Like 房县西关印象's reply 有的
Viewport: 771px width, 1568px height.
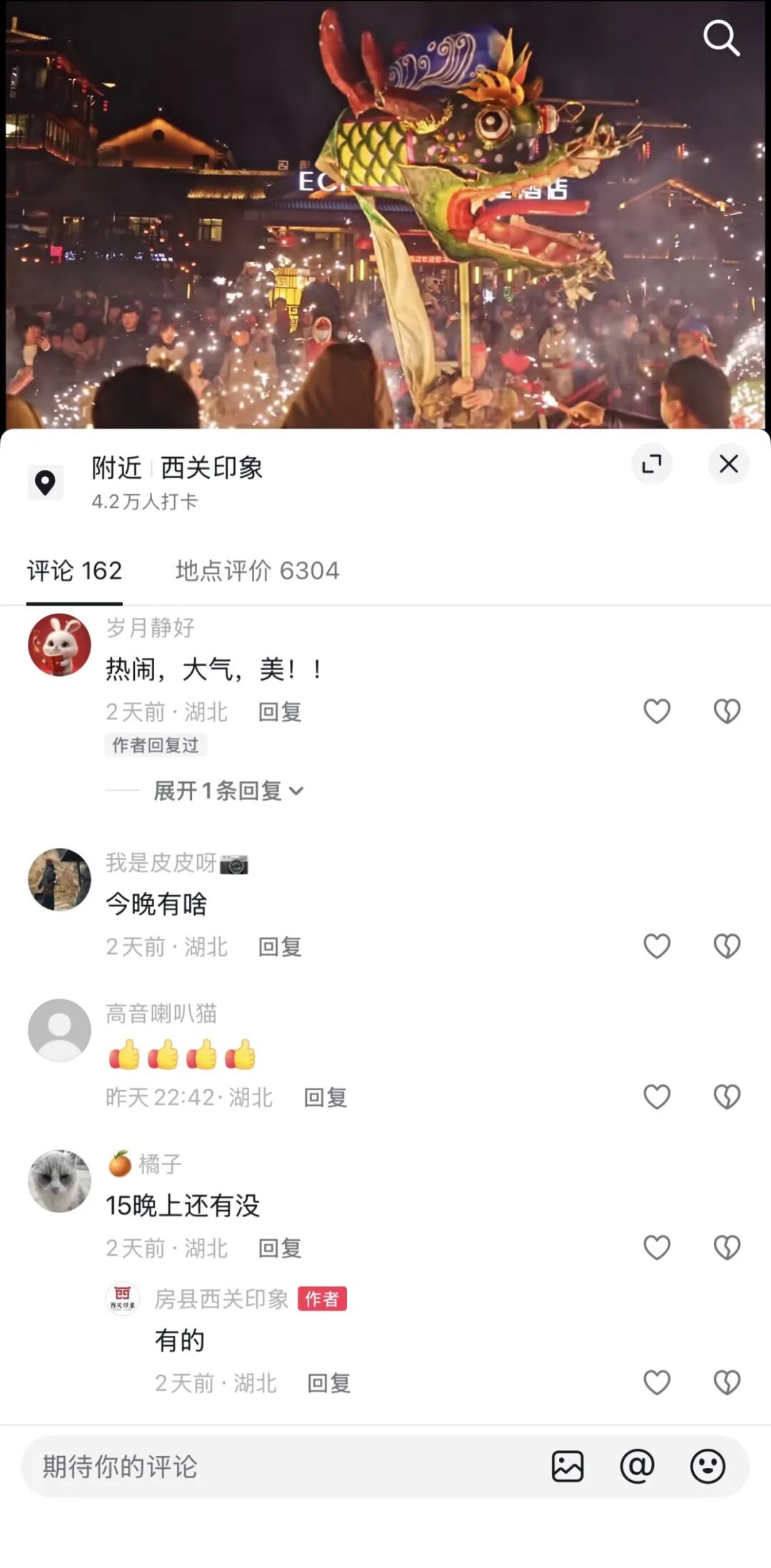pos(657,1383)
